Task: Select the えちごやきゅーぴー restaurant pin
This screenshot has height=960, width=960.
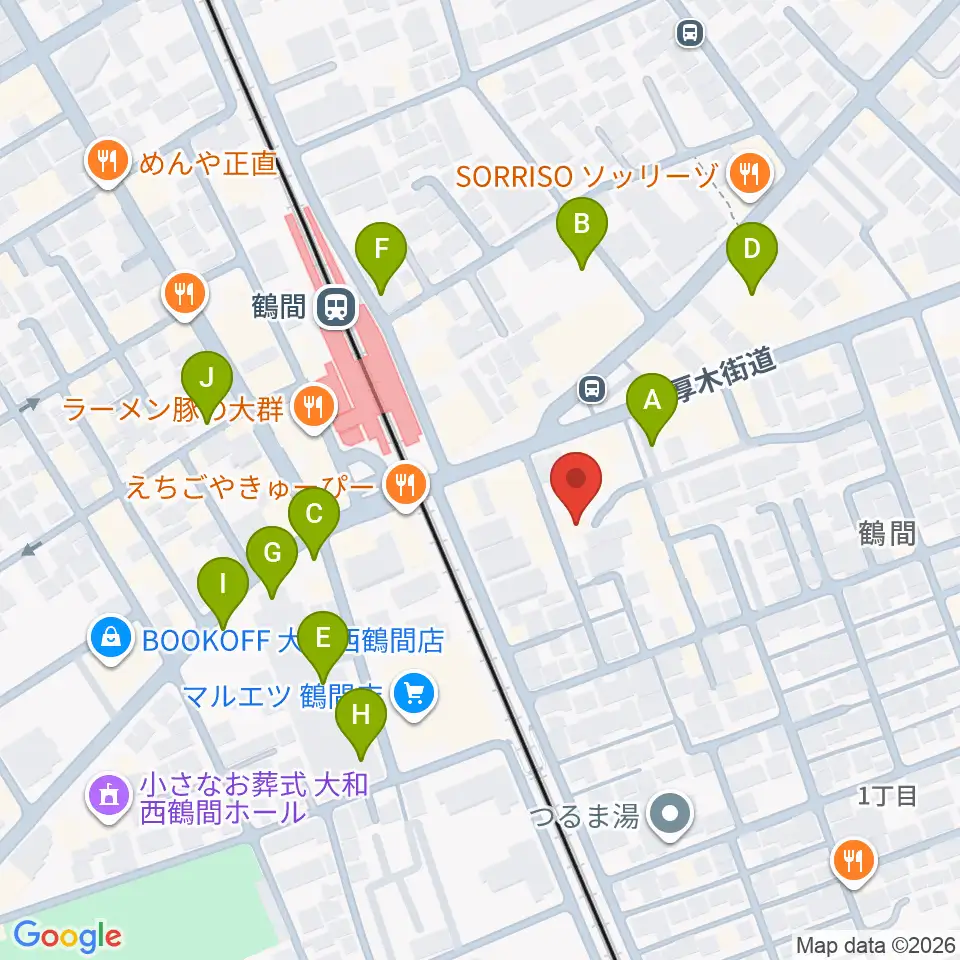Action: coord(406,486)
